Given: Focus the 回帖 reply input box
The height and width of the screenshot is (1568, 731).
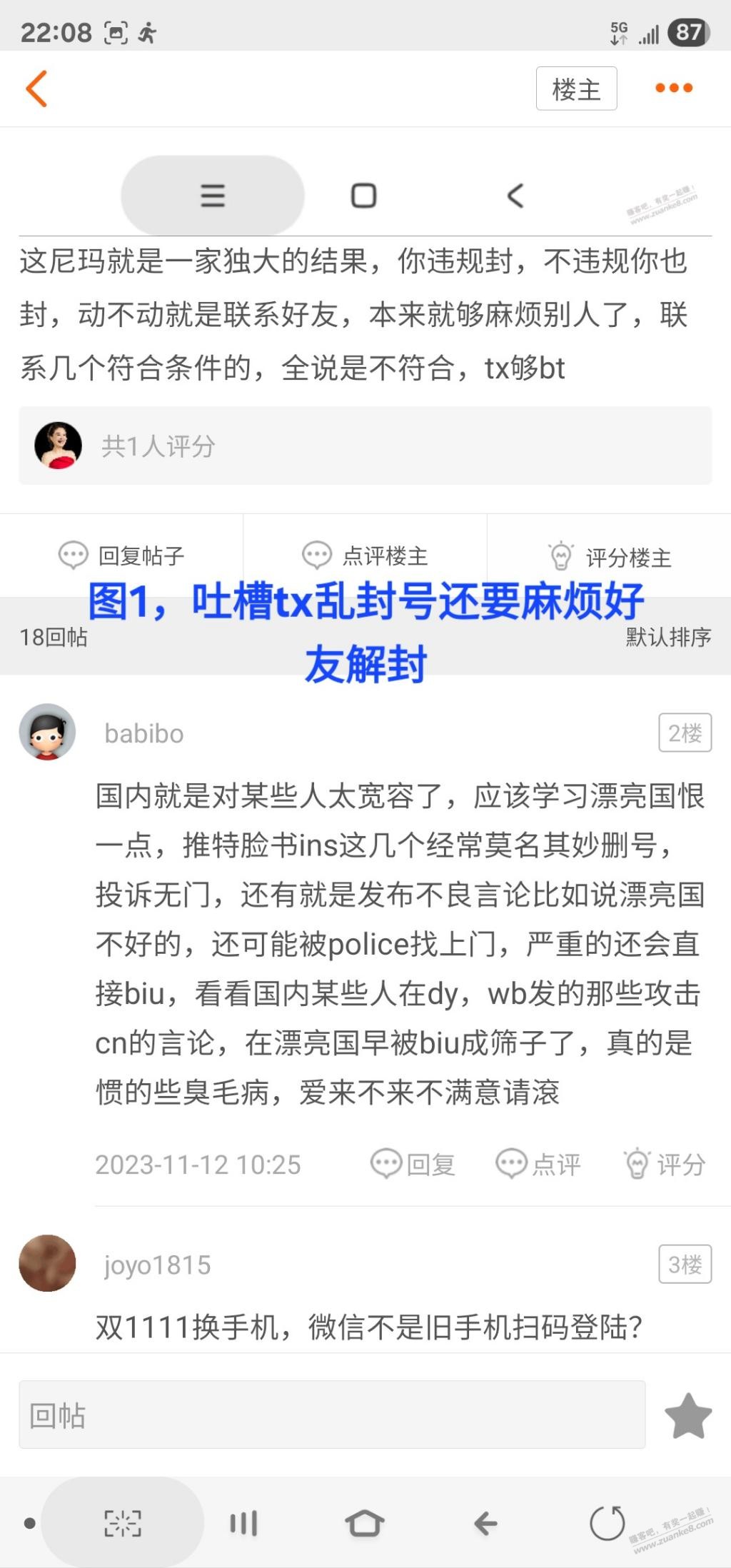Looking at the screenshot, I should [x=332, y=1414].
